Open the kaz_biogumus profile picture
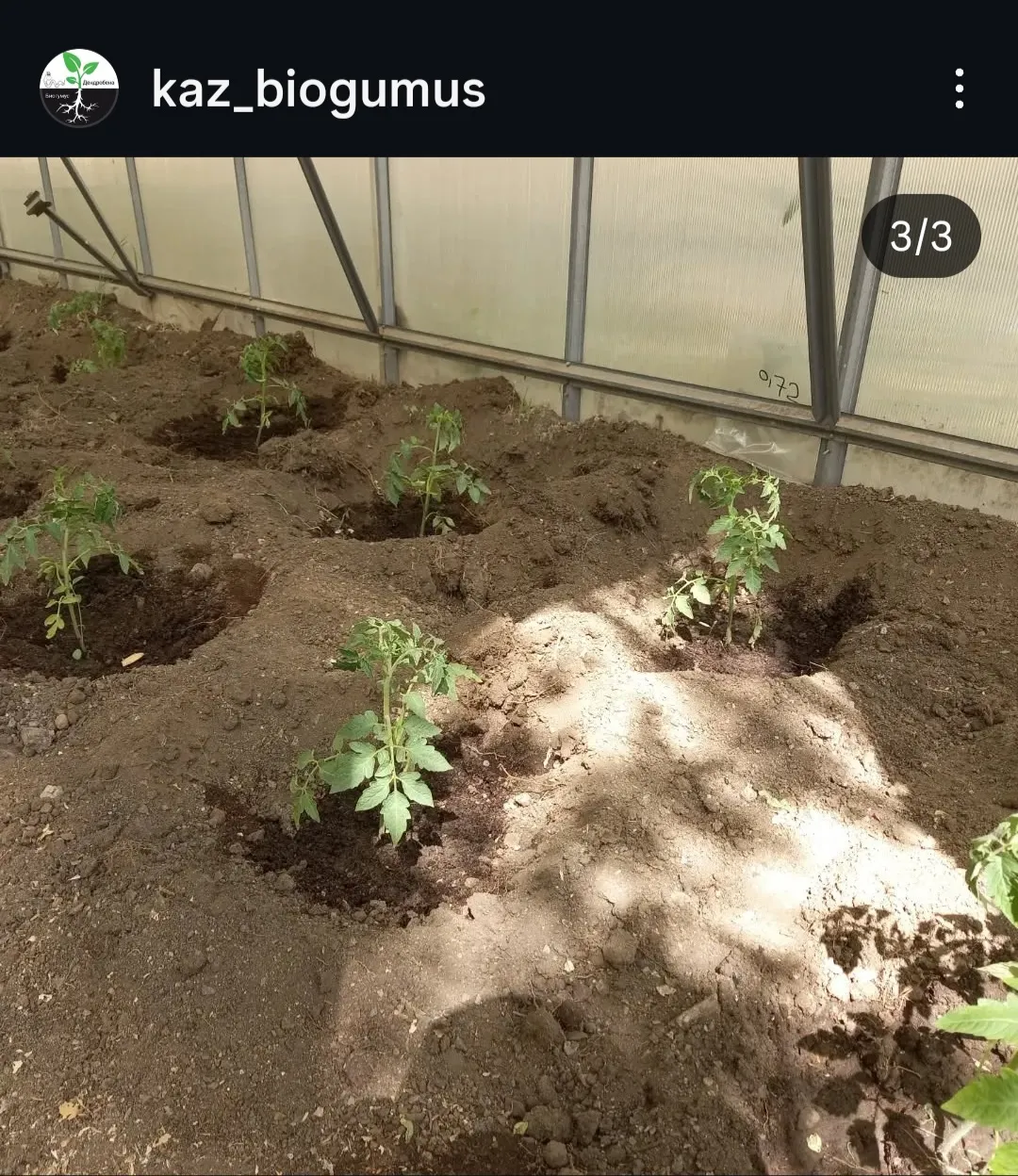 point(79,89)
